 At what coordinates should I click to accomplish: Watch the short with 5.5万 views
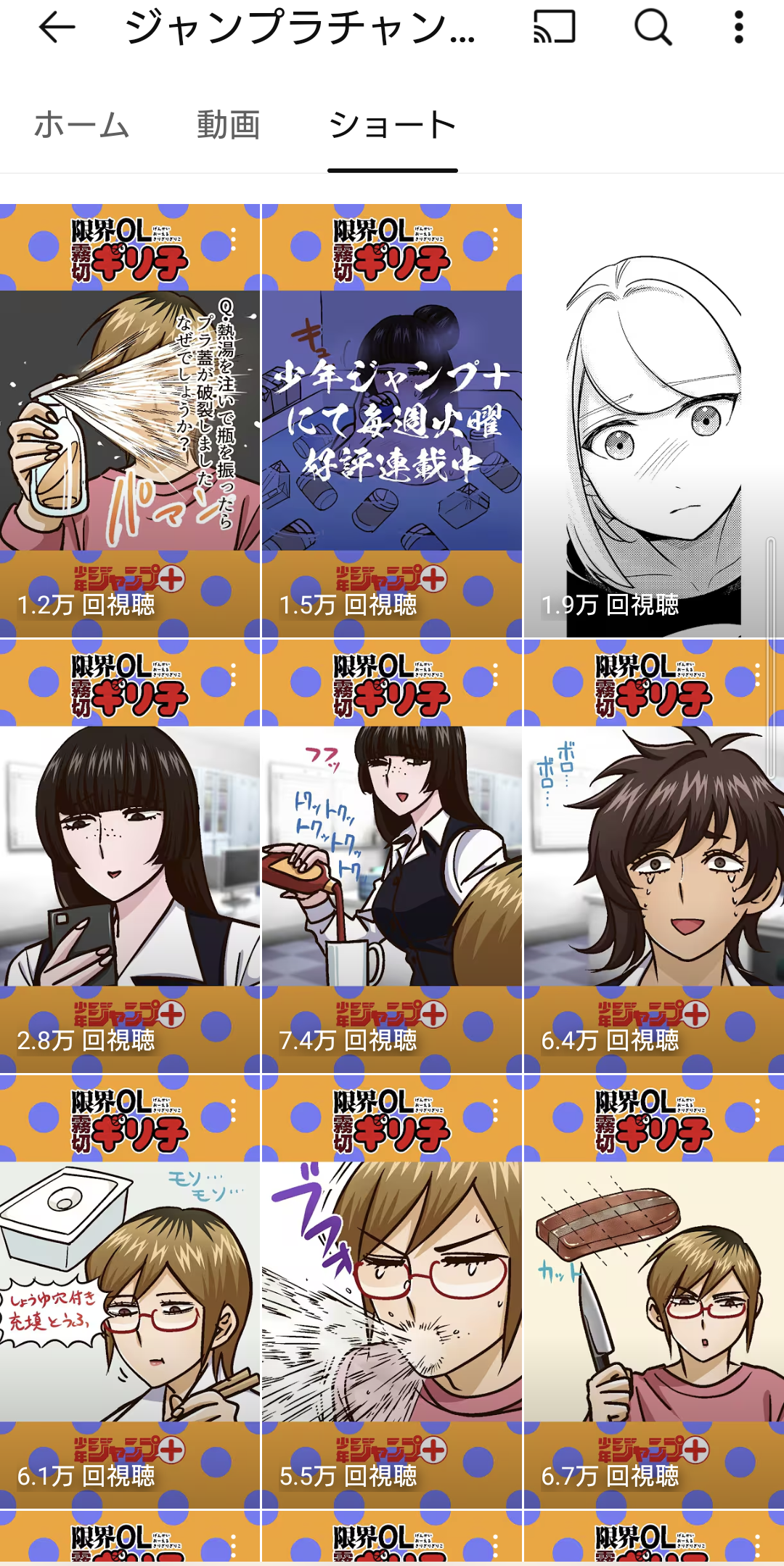click(392, 1292)
